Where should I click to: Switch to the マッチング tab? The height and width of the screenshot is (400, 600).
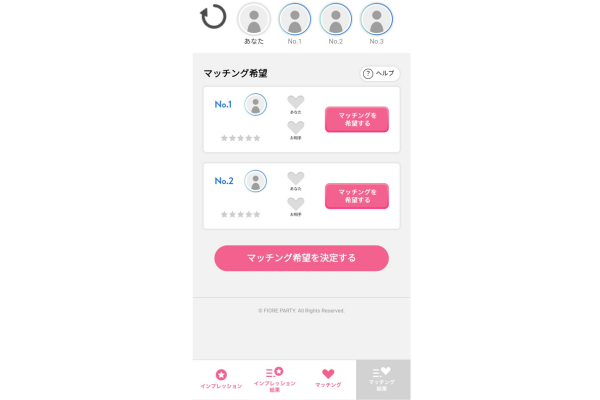pos(328,379)
